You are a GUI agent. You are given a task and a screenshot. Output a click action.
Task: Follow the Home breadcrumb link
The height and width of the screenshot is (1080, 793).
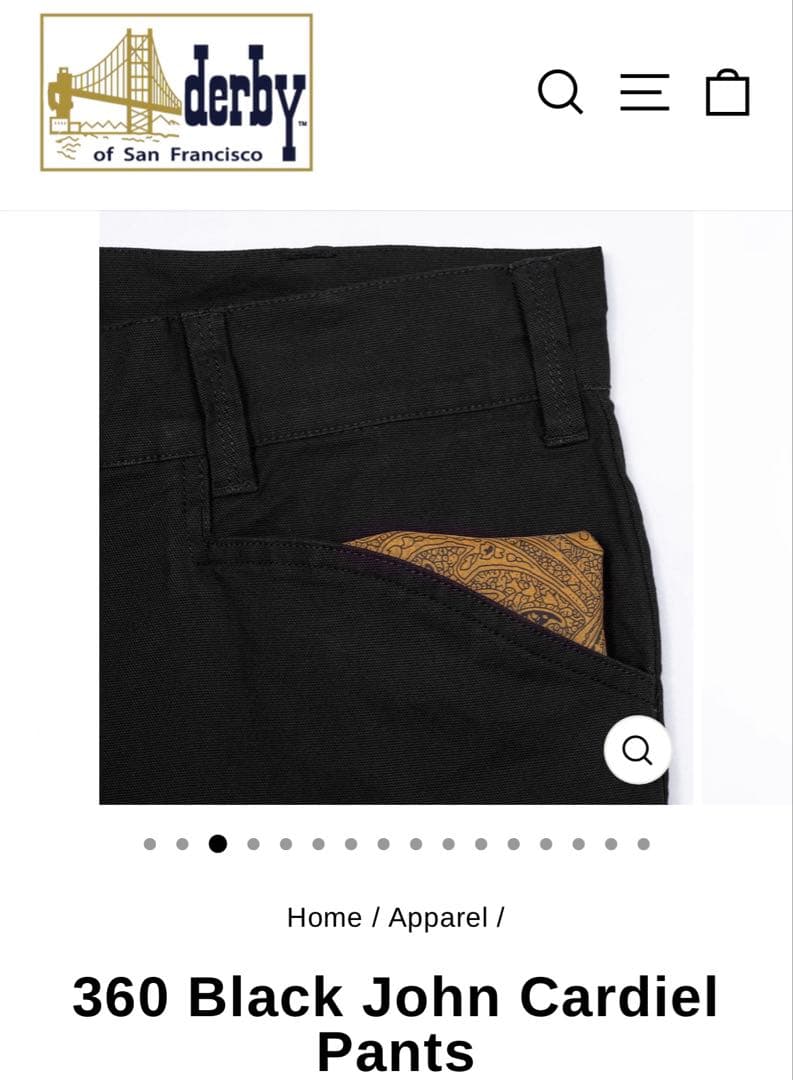tap(324, 918)
